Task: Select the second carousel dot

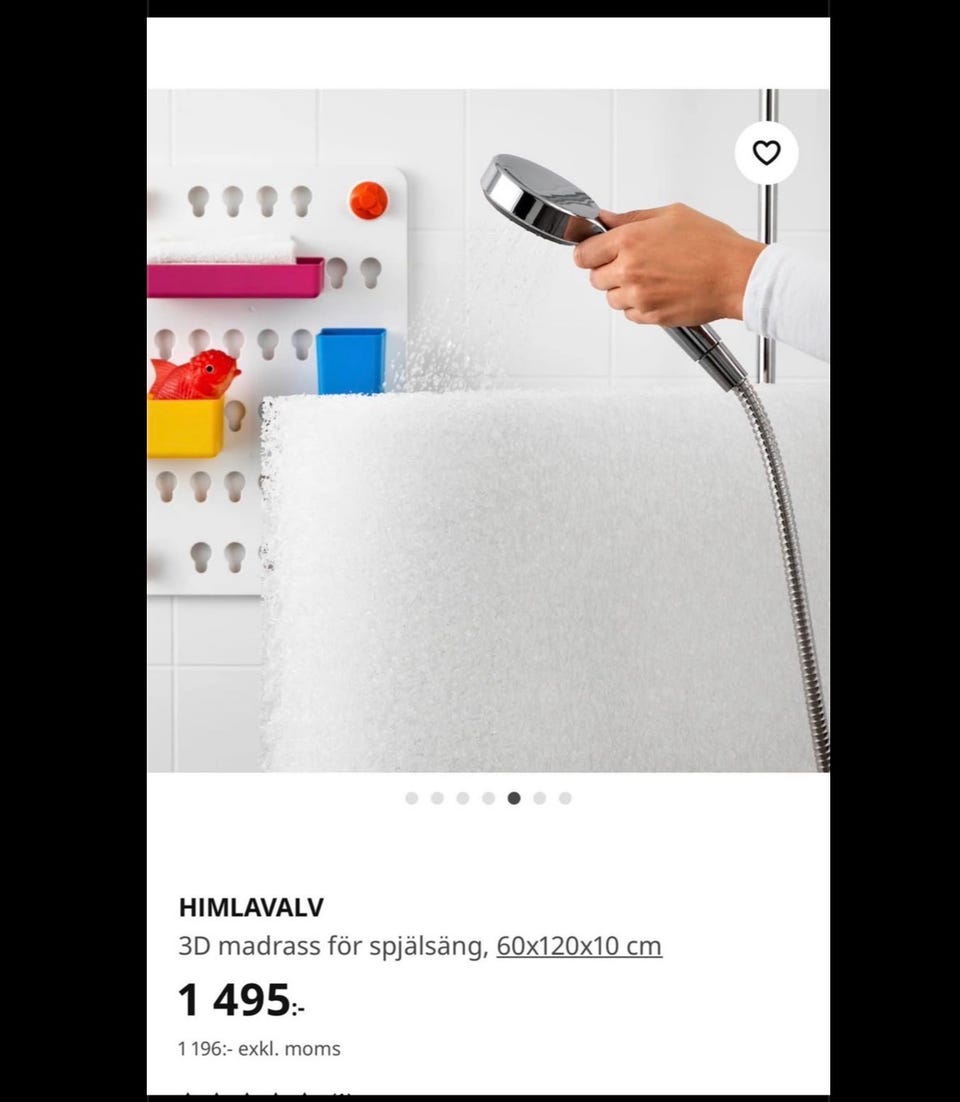Action: tap(435, 798)
